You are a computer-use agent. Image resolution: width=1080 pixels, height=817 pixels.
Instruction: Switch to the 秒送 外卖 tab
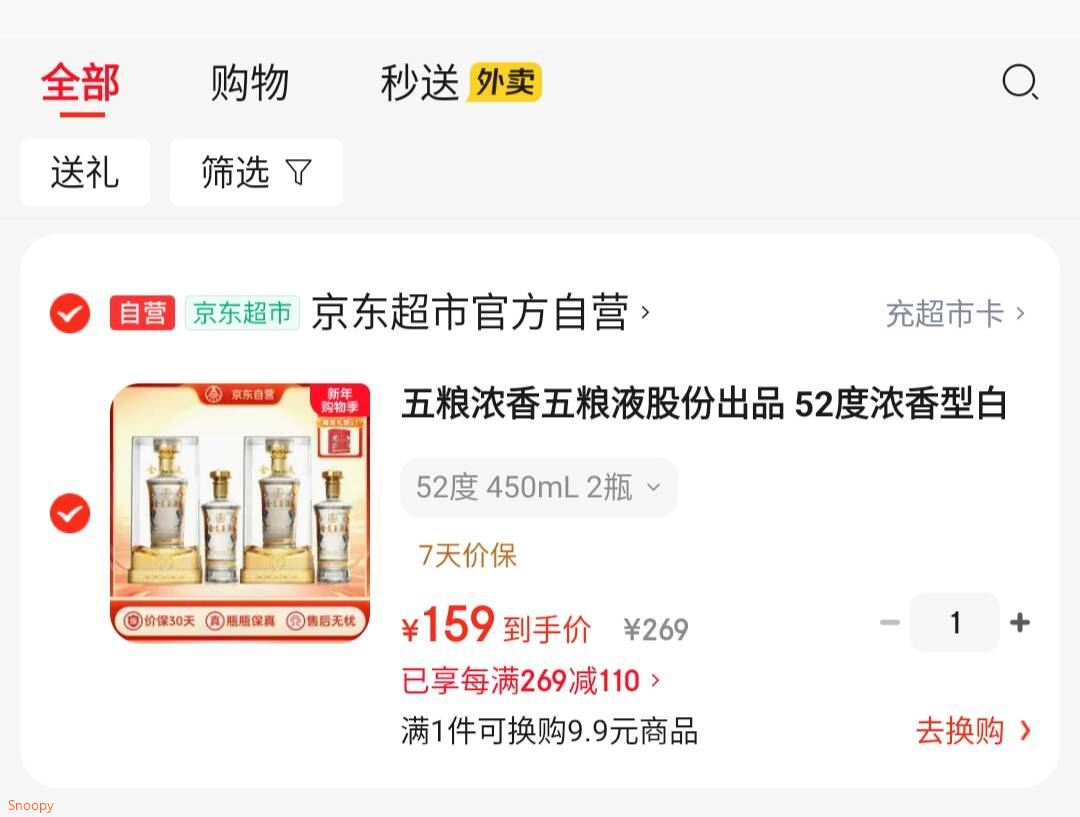461,83
